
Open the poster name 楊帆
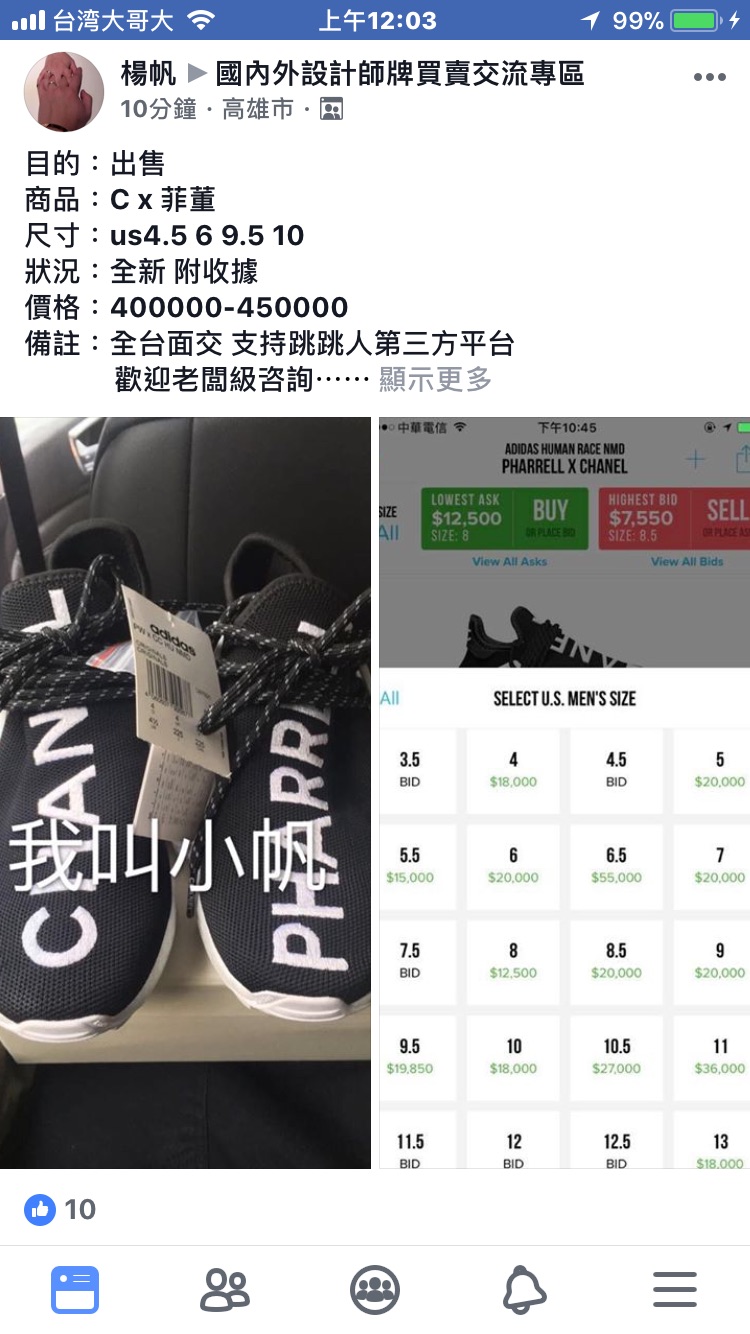point(148,73)
